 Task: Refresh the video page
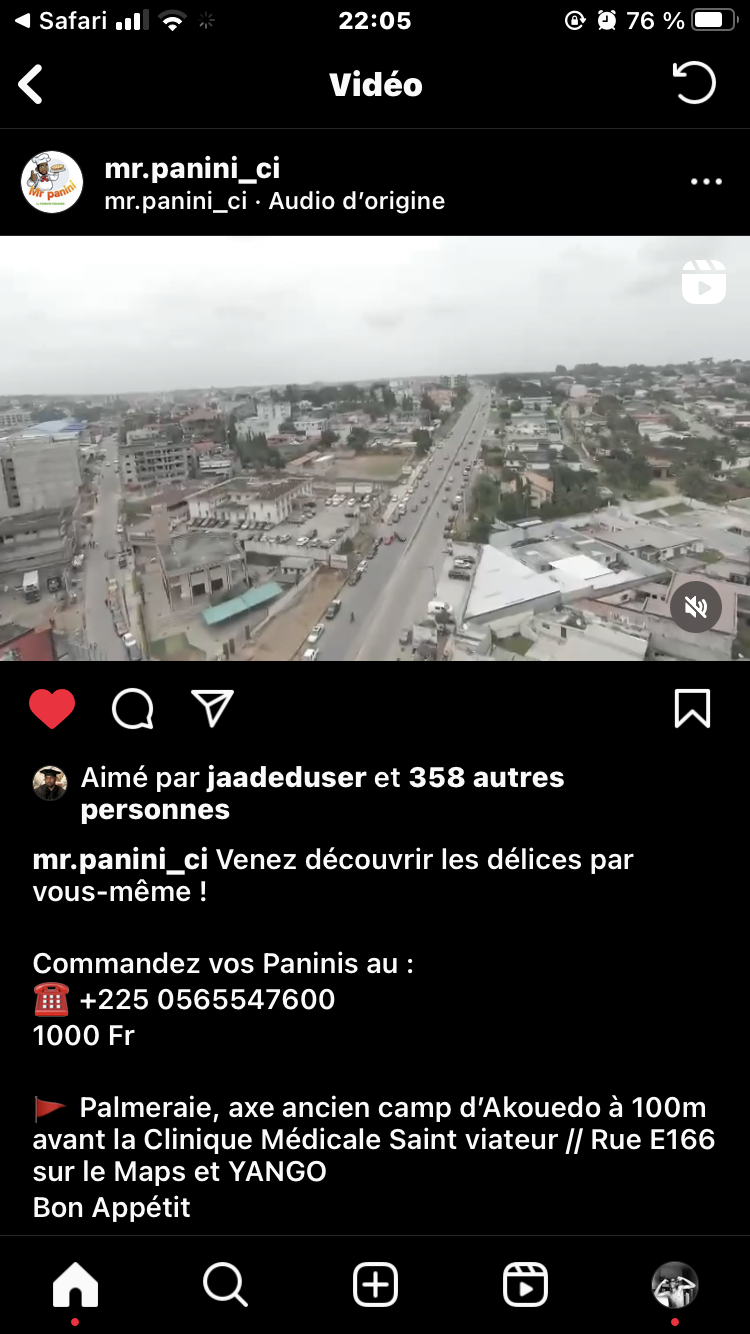pyautogui.click(x=694, y=84)
